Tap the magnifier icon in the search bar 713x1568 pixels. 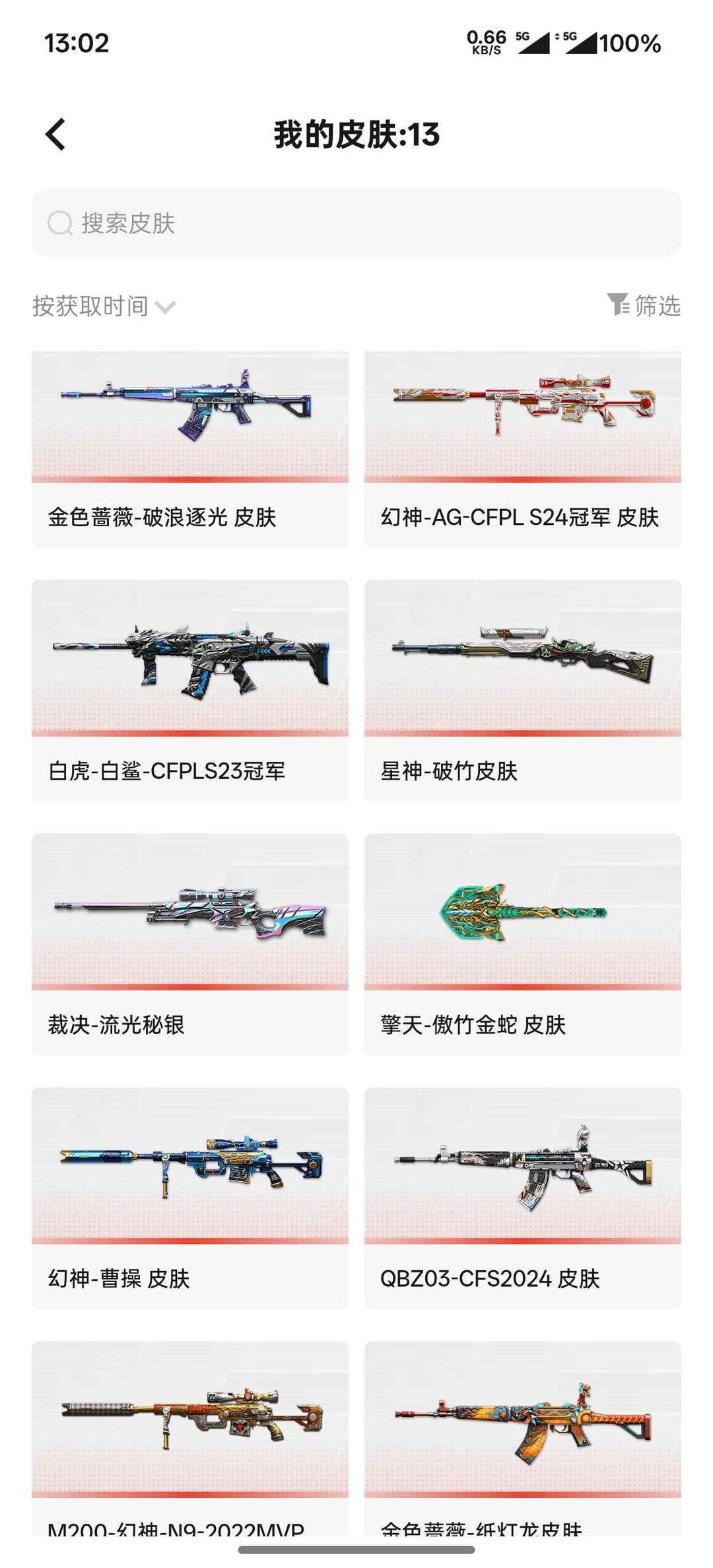(61, 224)
